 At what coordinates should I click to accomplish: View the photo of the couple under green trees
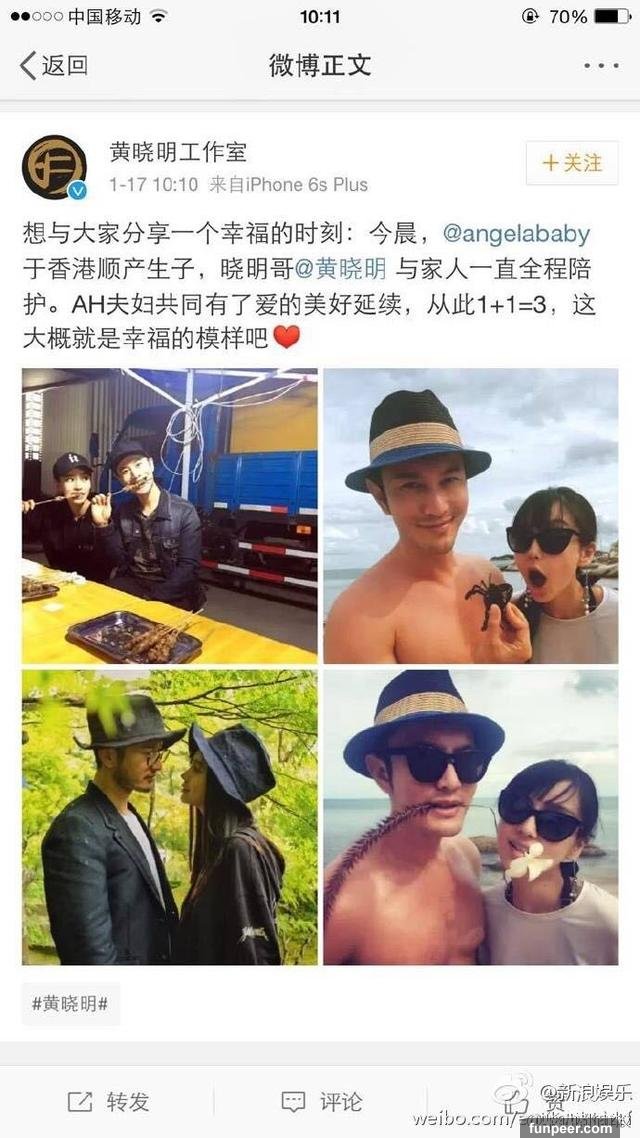[x=170, y=817]
